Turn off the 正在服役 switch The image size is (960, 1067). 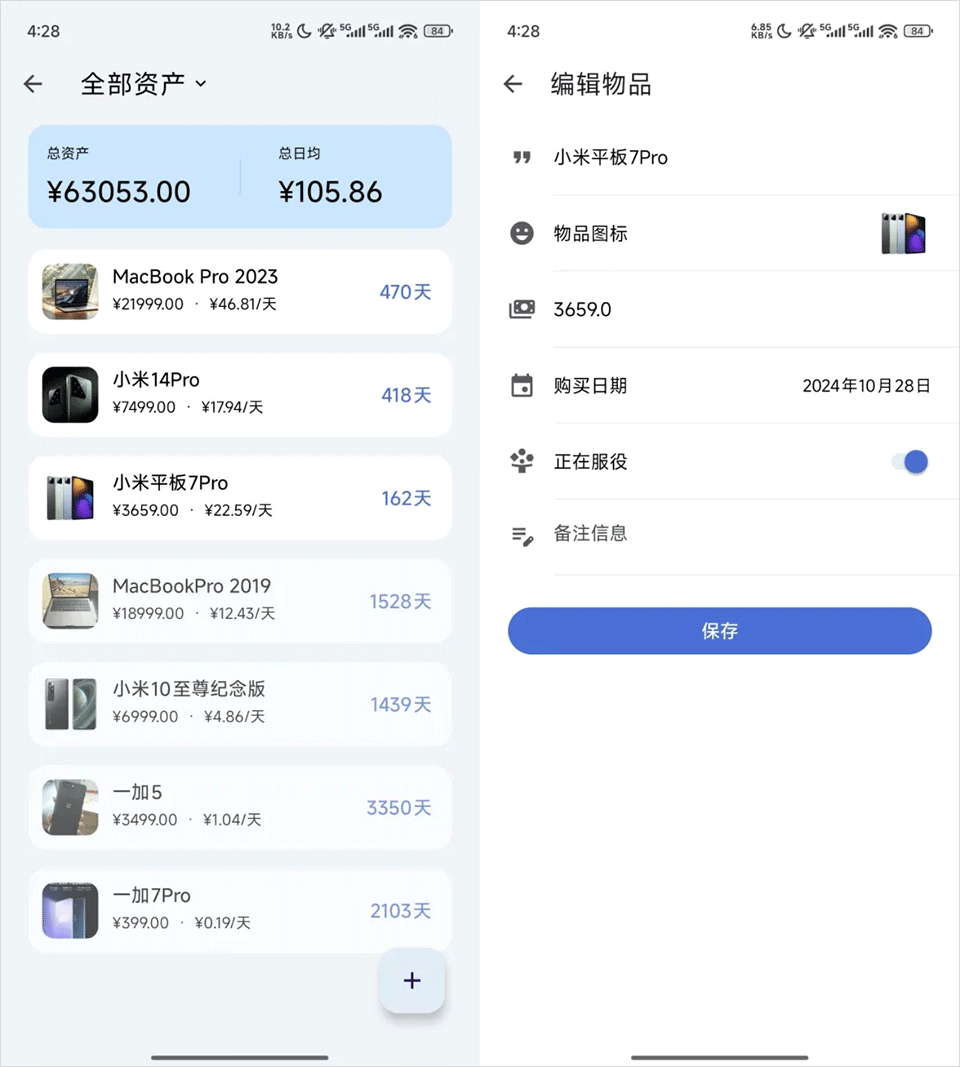pos(909,461)
